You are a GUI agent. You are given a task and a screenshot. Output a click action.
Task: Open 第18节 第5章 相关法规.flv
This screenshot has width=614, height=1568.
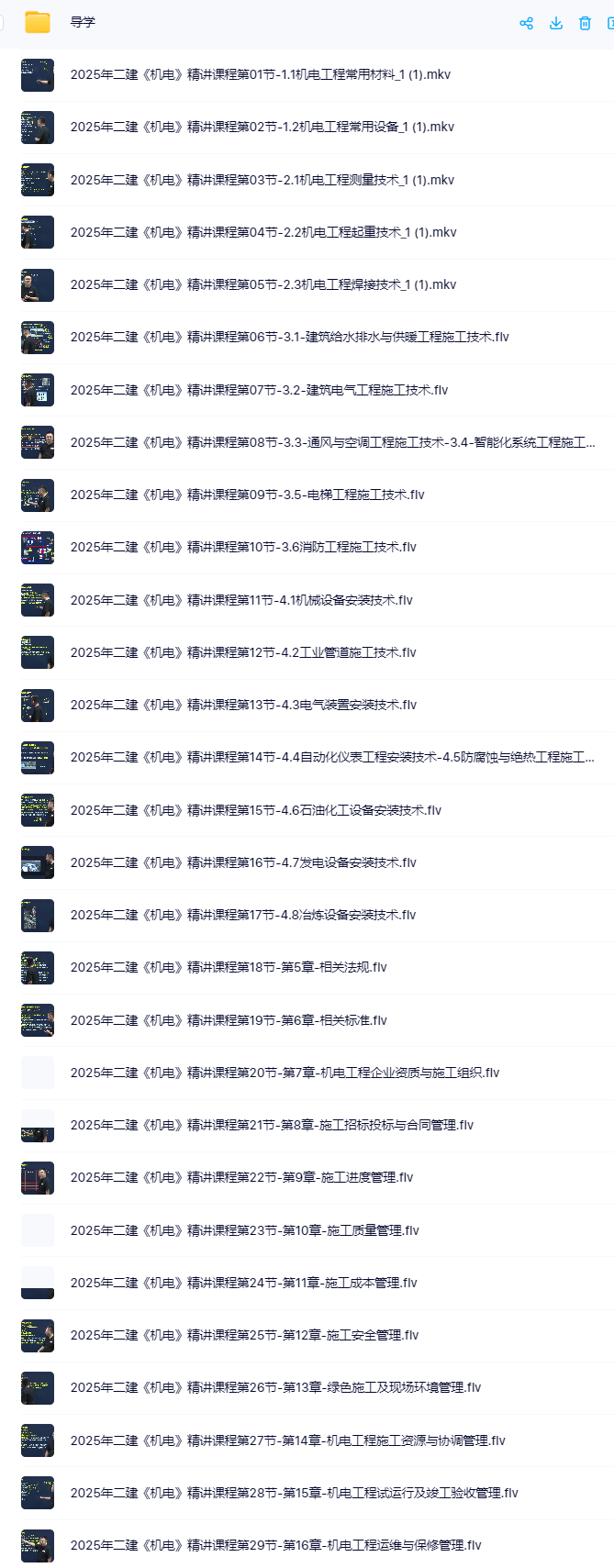click(x=229, y=967)
